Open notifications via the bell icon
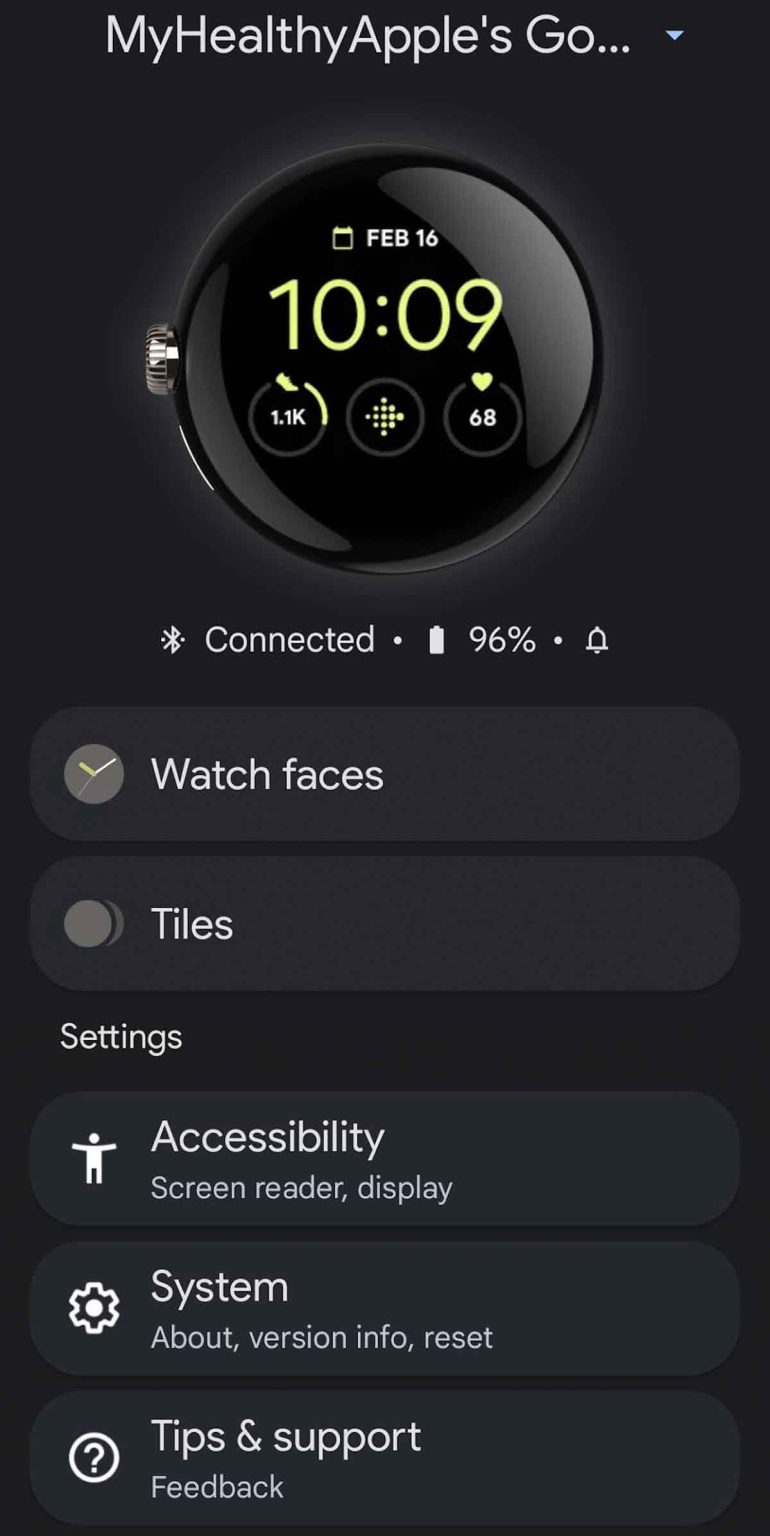The height and width of the screenshot is (1536, 770). [599, 641]
